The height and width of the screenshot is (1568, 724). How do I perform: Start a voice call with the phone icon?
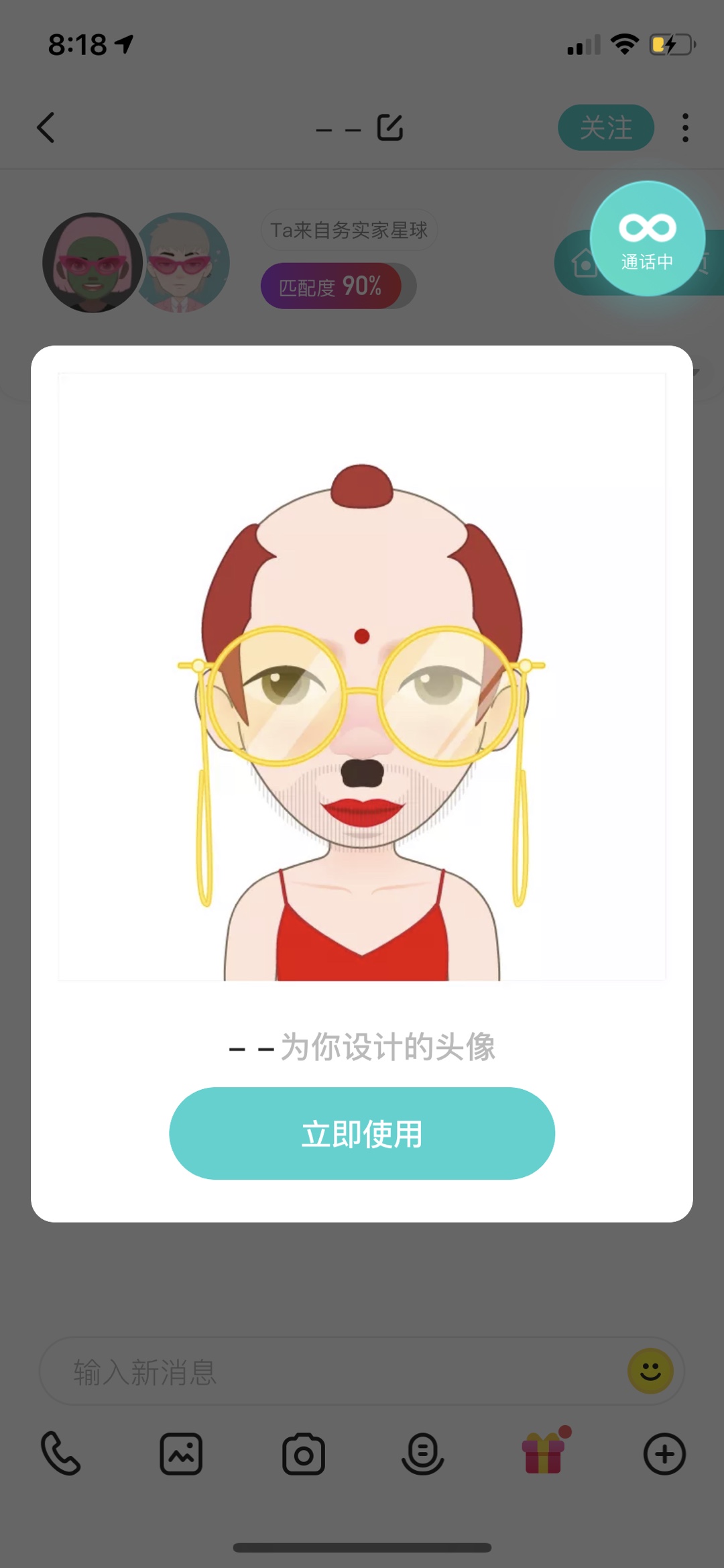point(60,1453)
